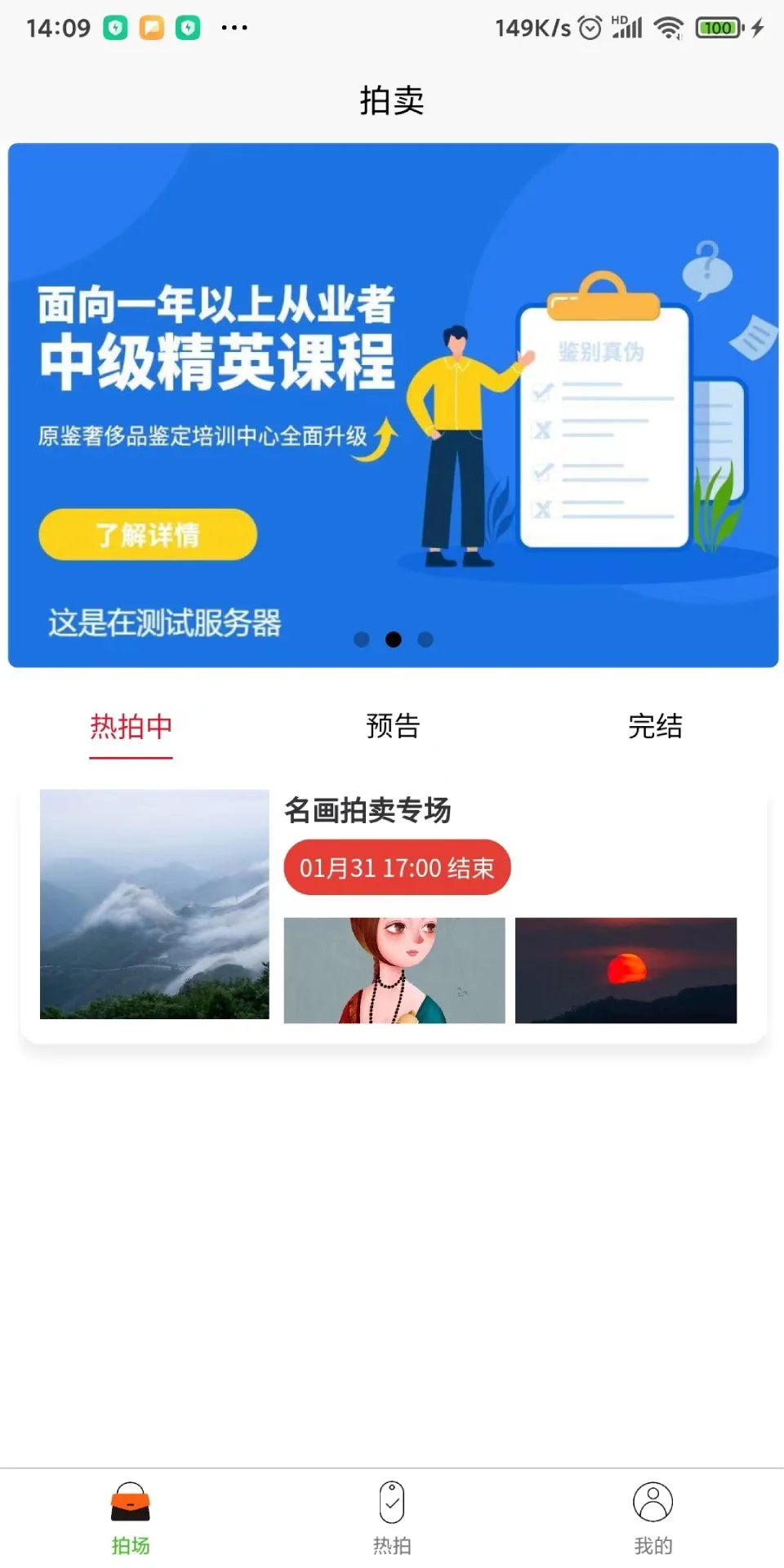Tap the 了解详情 button on the banner
This screenshot has width=784, height=1568.
tap(147, 534)
